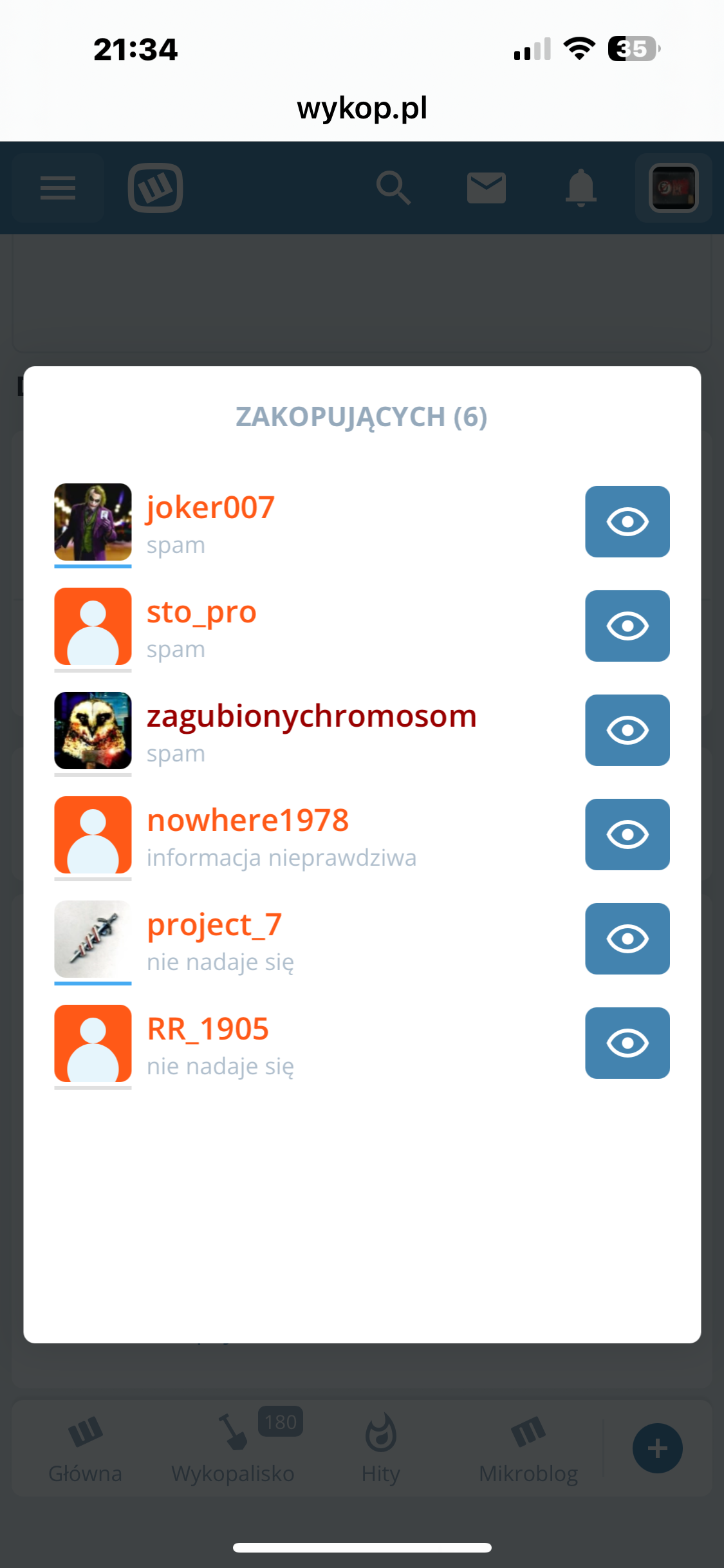Tap the eye button next to RR_1905

[627, 1043]
